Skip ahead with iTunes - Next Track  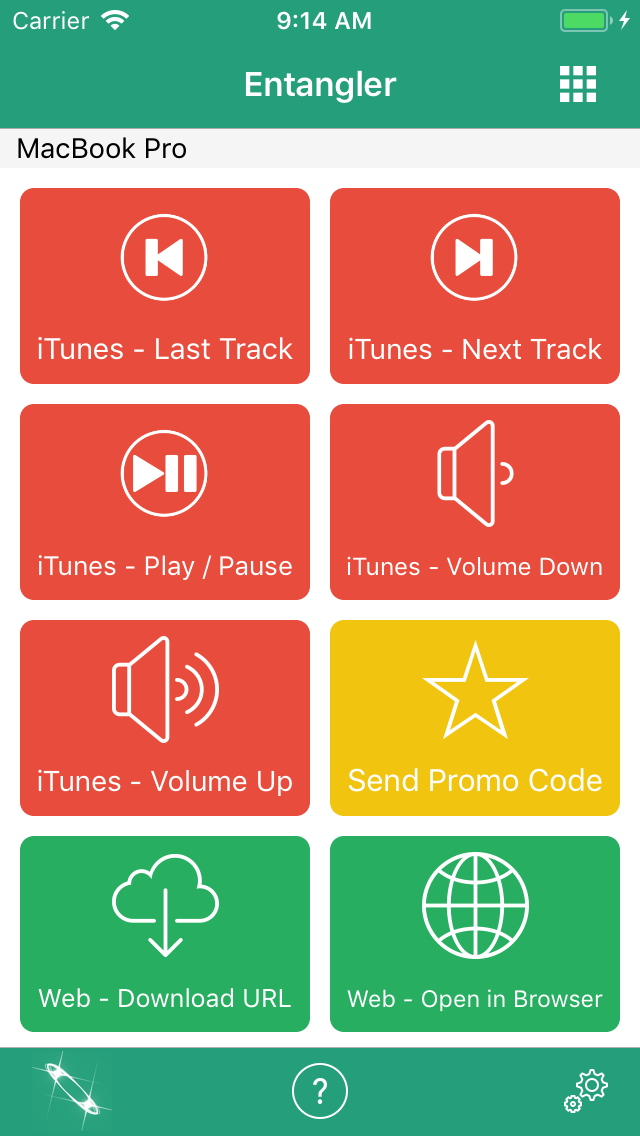click(475, 285)
